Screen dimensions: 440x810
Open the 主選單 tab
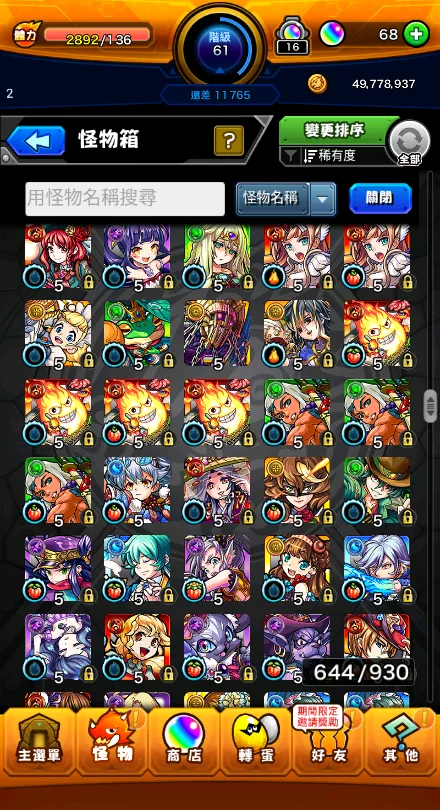[x=39, y=741]
